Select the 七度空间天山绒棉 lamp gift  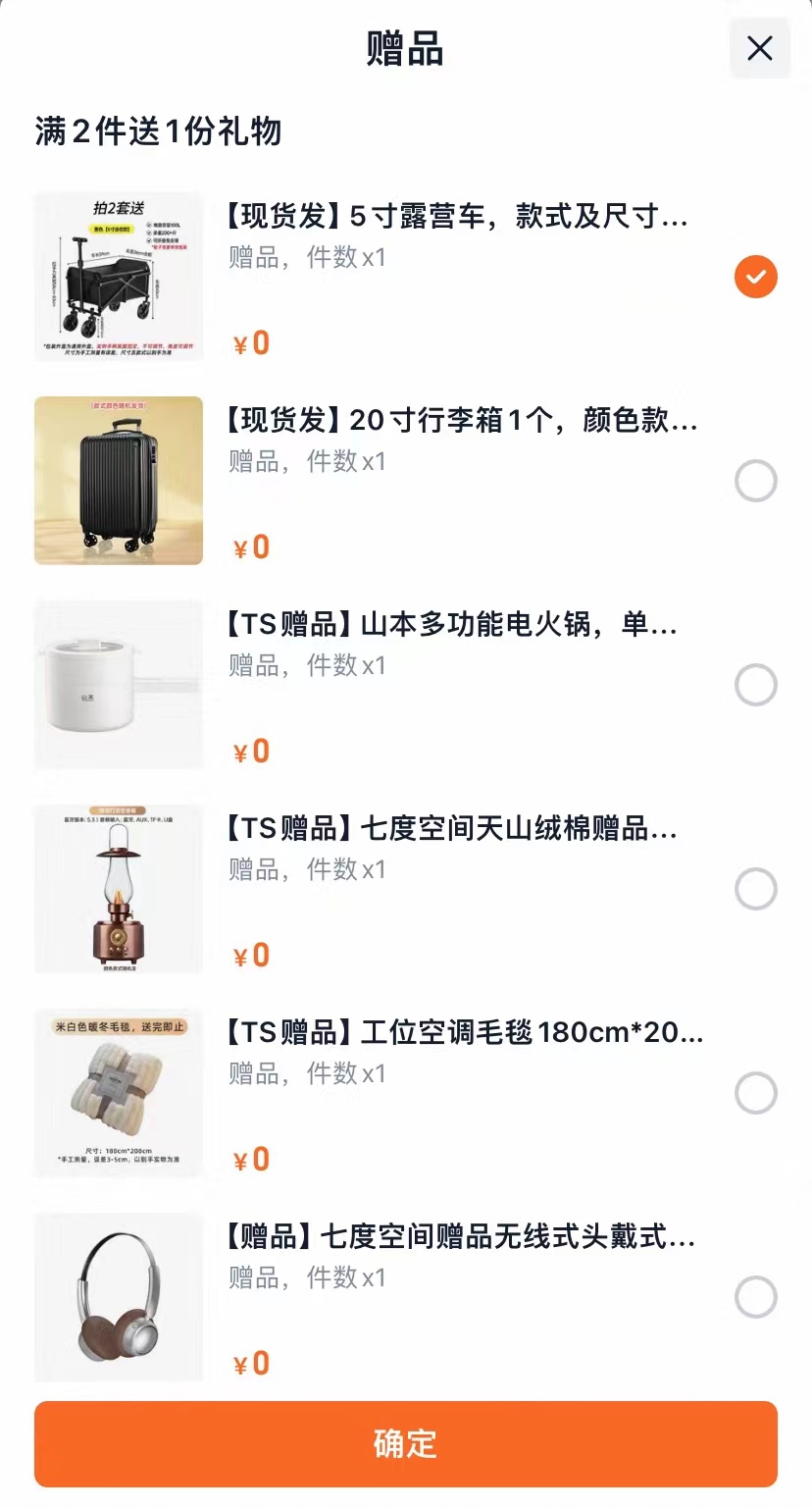755,889
